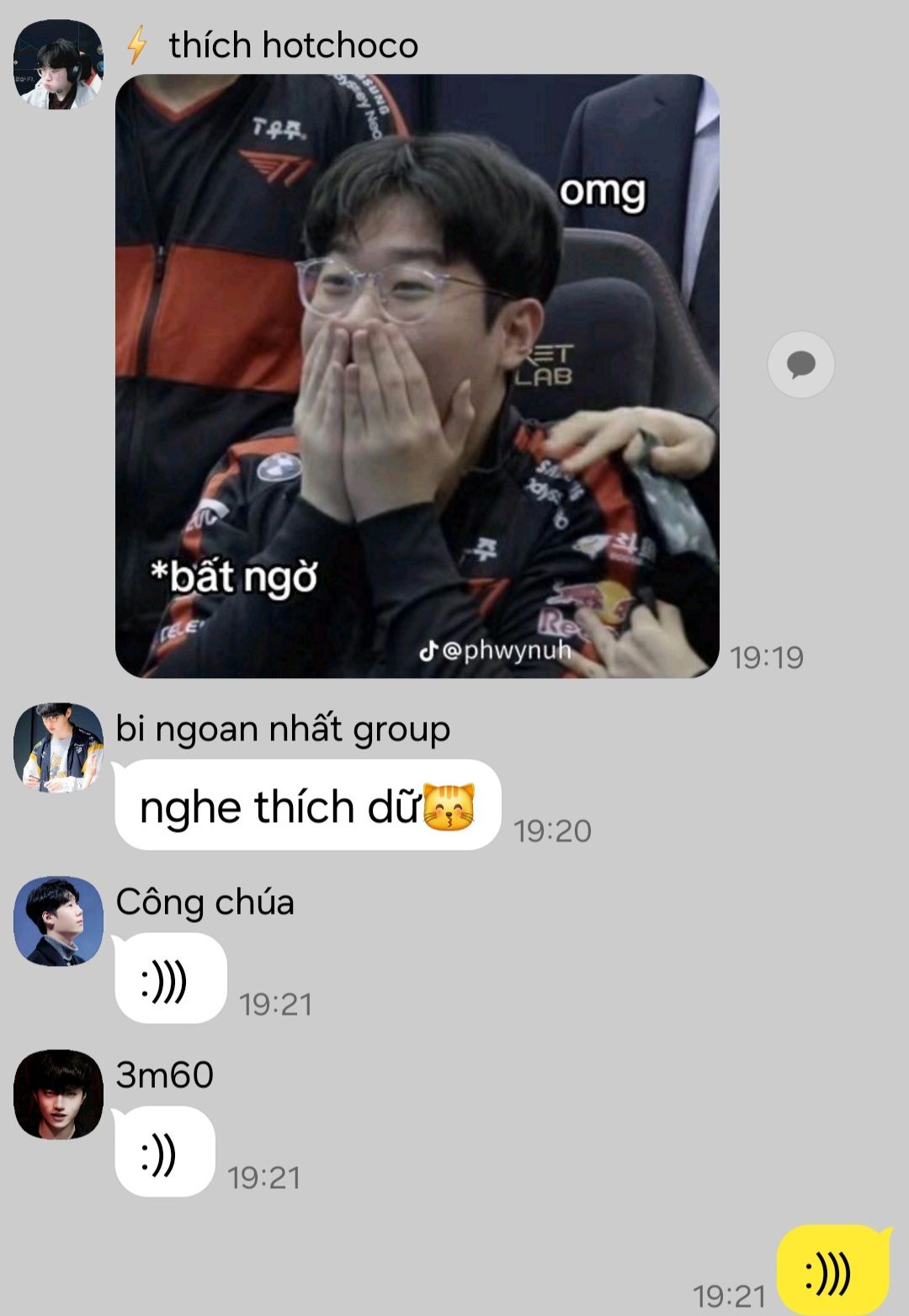View bi ngoan nhất group's profile picture
The width and height of the screenshot is (909, 1316).
[58, 748]
